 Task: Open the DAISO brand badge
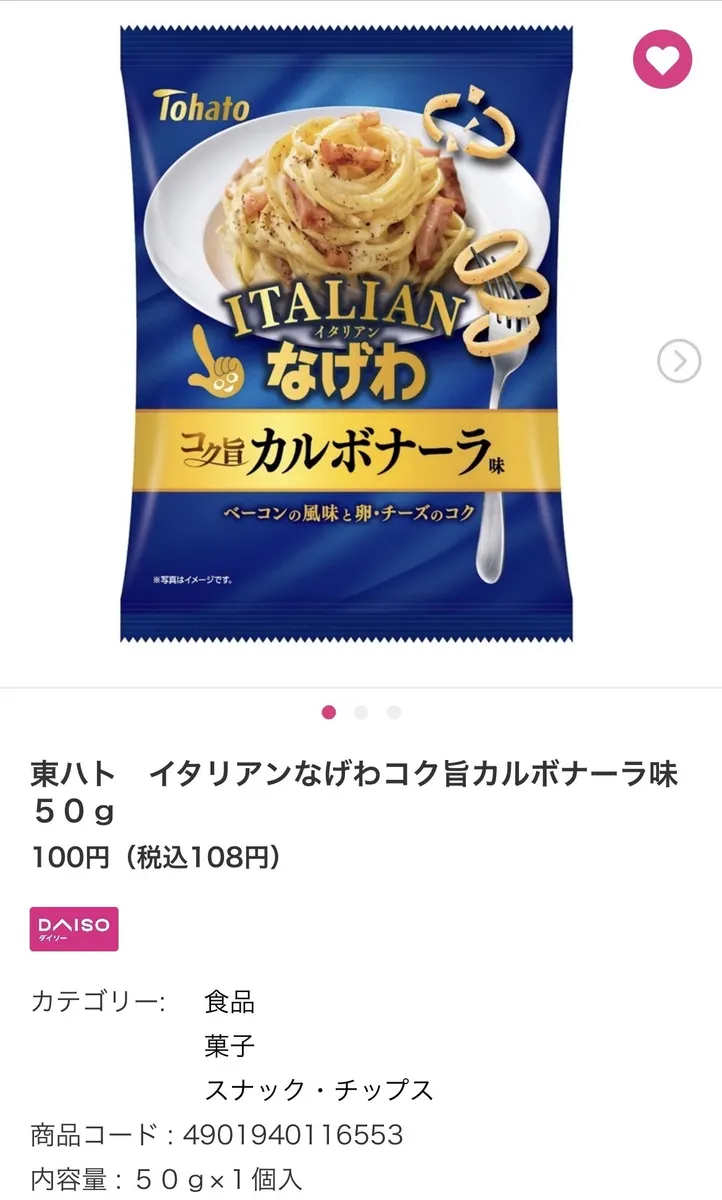point(74,928)
